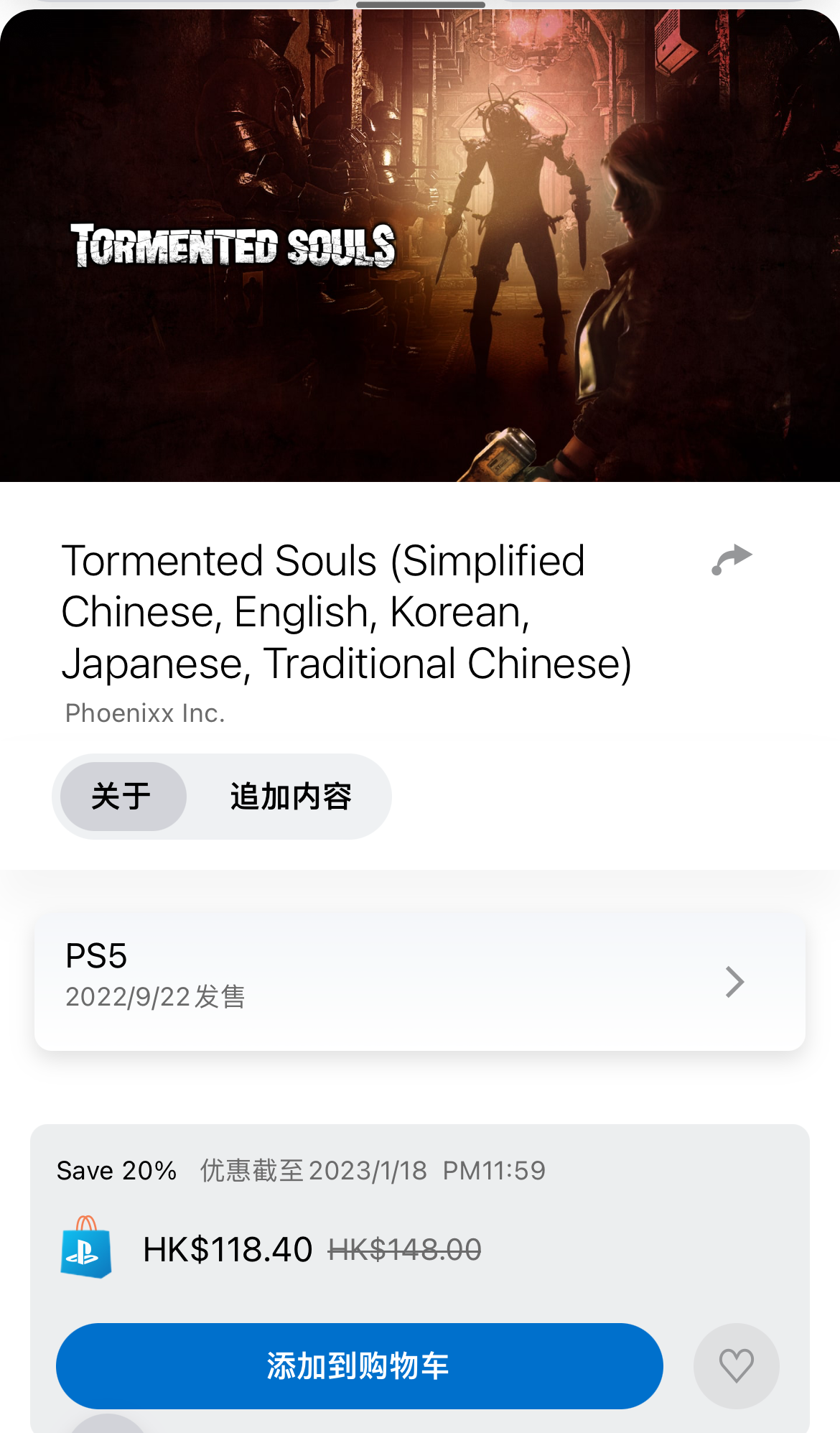Tap the right chevron on the PS5 card
840x1433 pixels.
[x=734, y=981]
